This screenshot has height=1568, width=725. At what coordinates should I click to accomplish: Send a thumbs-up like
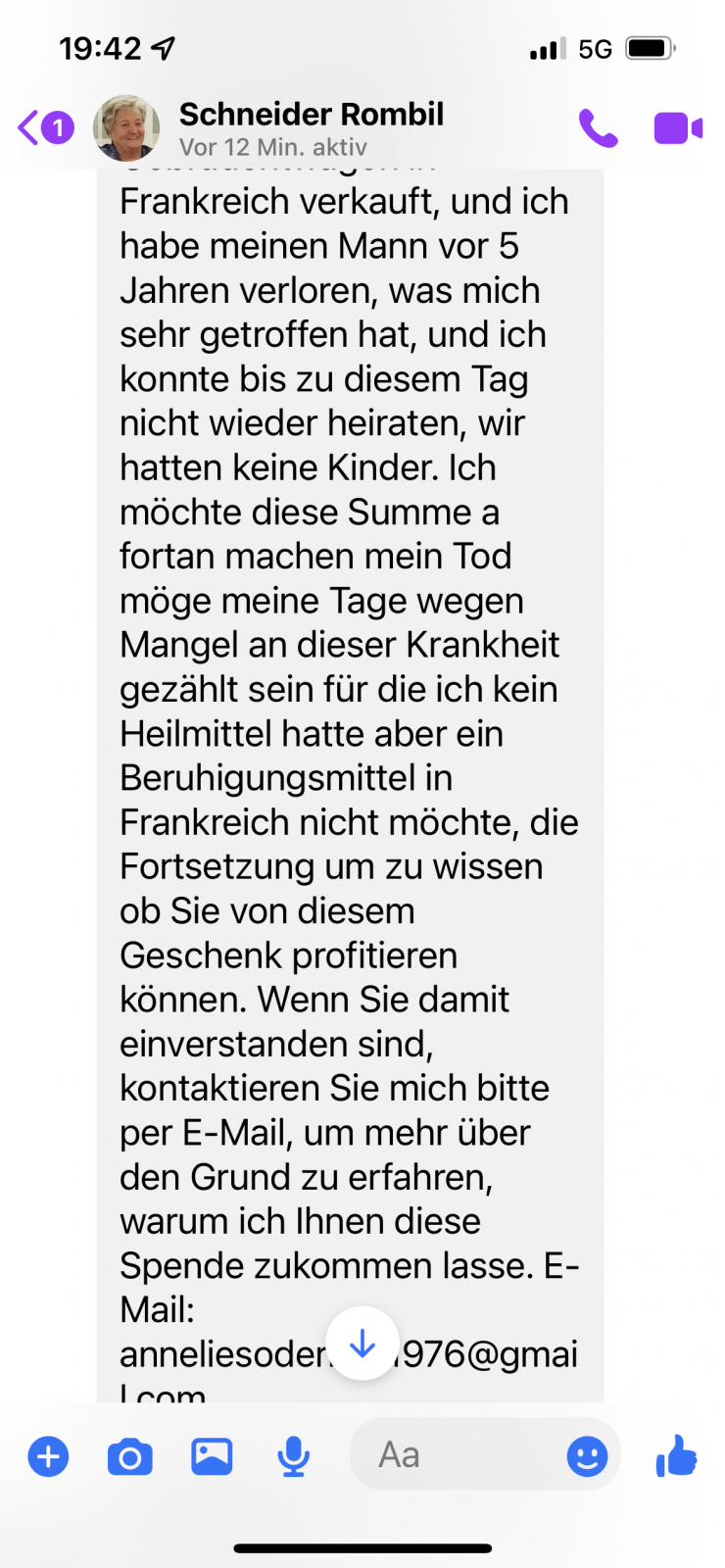tap(676, 1455)
